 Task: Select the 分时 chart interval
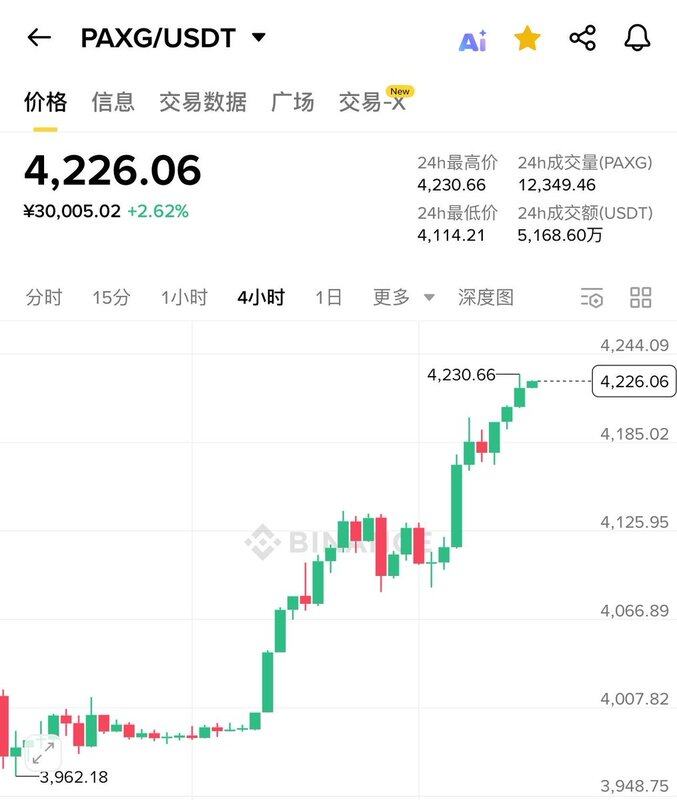44,297
